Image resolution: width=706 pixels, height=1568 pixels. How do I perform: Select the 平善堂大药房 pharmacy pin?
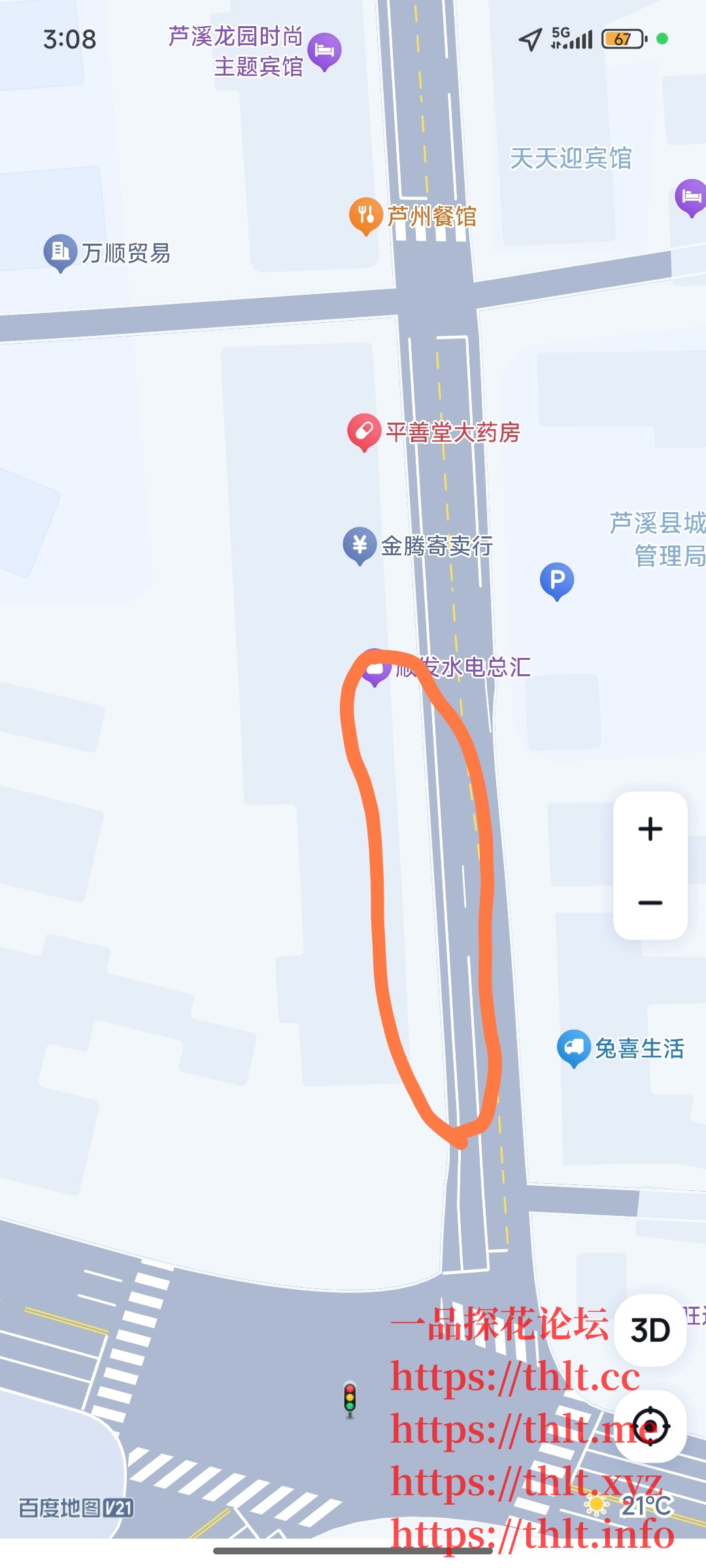[x=363, y=430]
